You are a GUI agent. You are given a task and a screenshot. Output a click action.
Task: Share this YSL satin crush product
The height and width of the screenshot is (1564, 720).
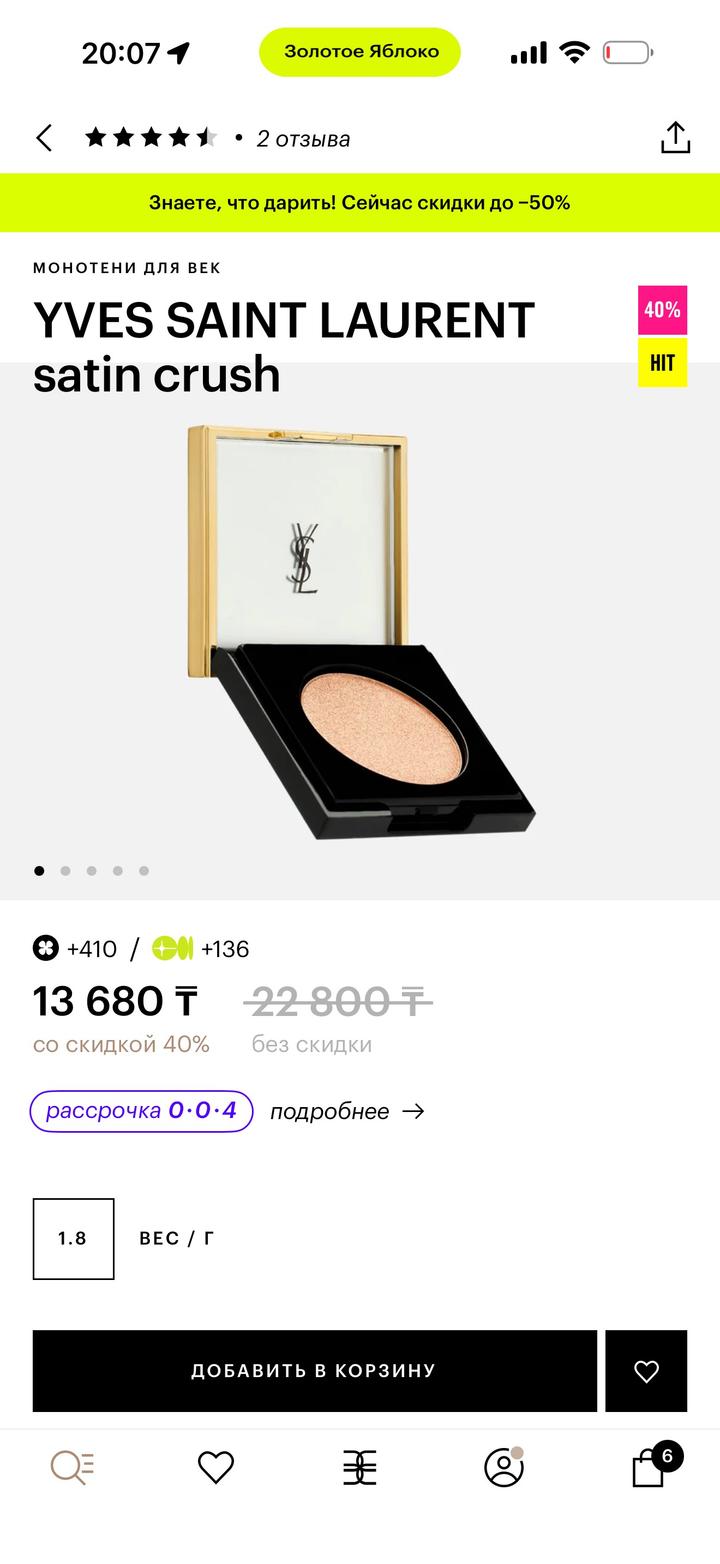pyautogui.click(x=675, y=138)
